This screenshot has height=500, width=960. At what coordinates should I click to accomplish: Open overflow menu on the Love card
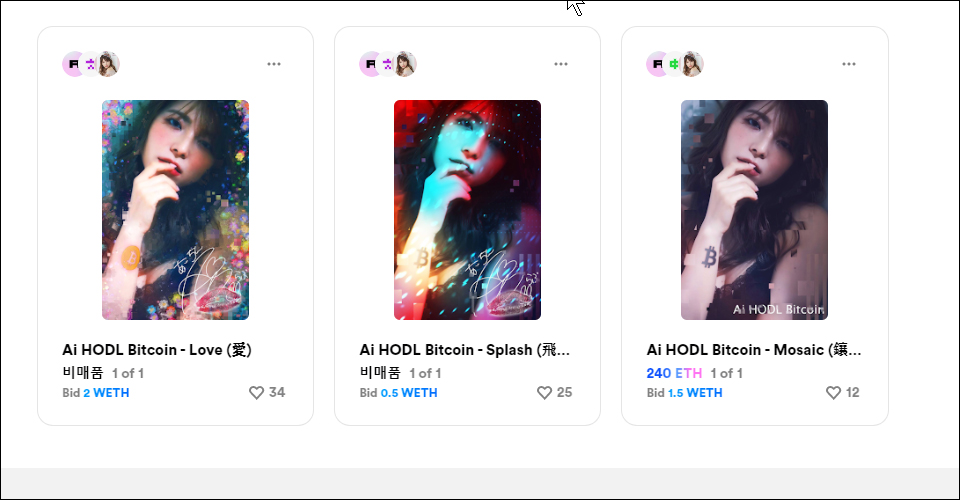(274, 64)
